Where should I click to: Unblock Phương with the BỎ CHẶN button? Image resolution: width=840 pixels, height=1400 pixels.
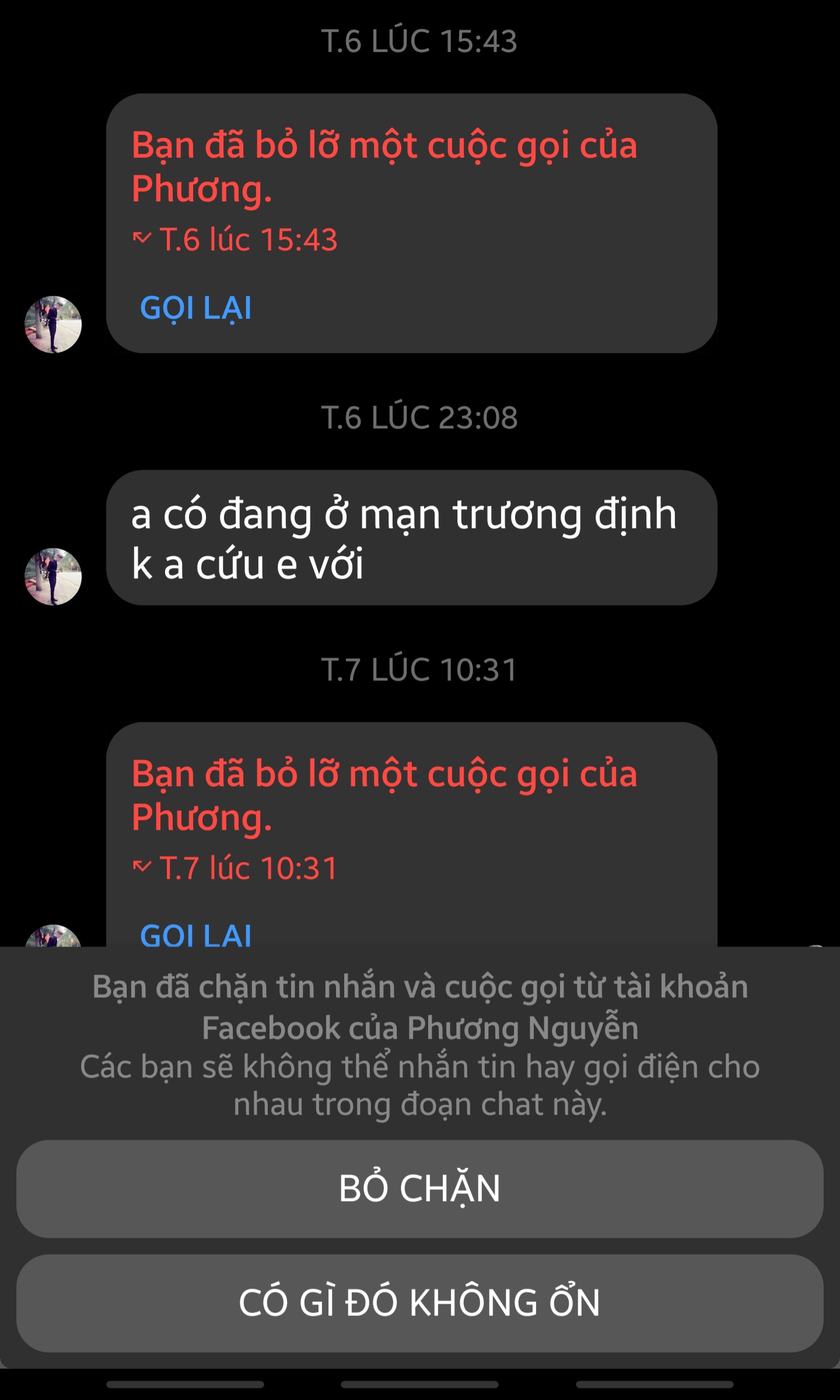tap(419, 1188)
